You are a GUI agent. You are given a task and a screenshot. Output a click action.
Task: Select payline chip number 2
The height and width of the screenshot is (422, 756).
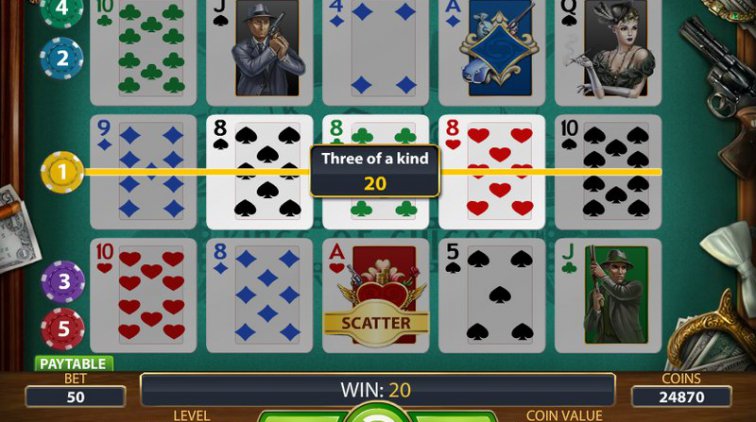click(62, 58)
